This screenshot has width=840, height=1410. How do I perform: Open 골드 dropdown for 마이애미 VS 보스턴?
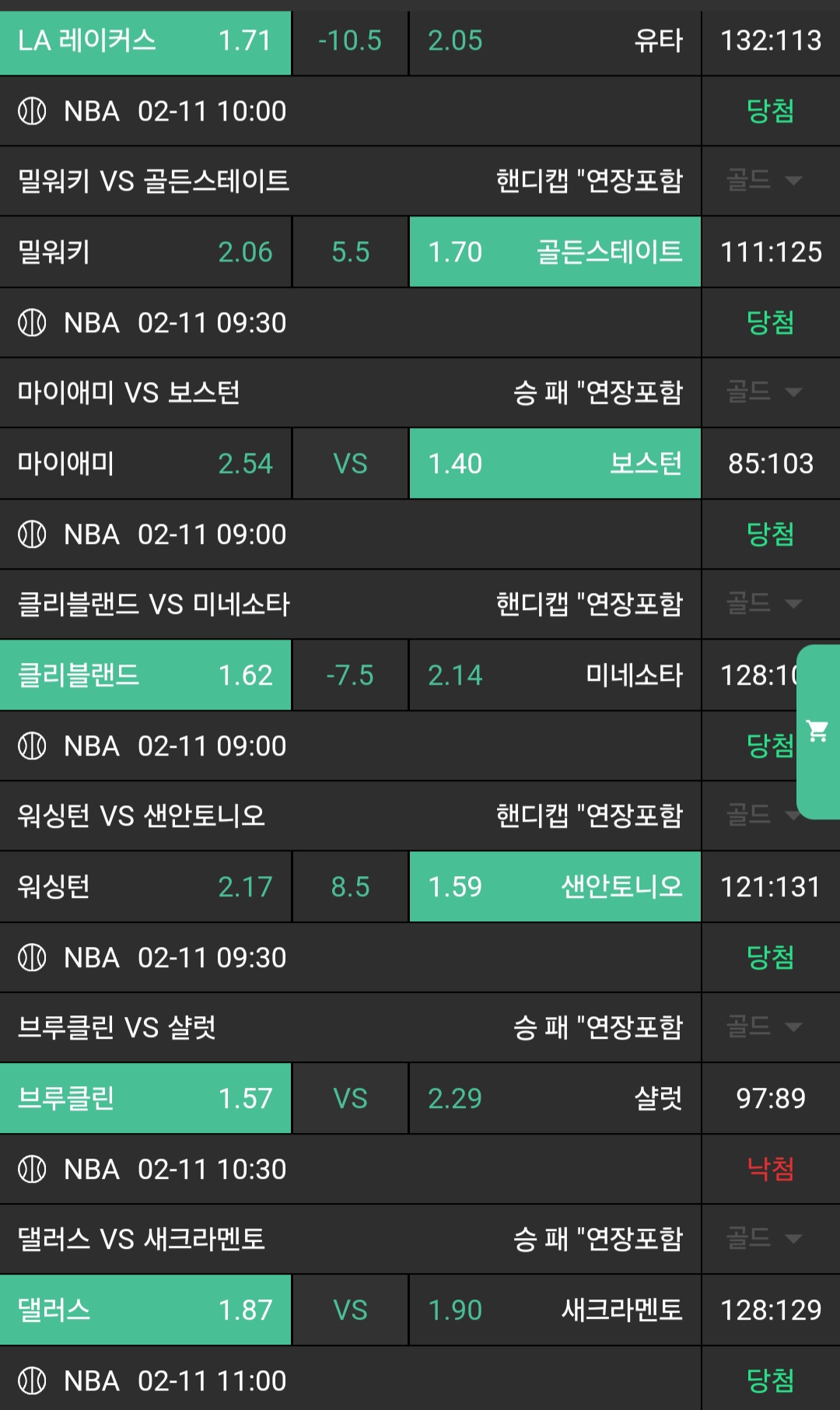(764, 392)
